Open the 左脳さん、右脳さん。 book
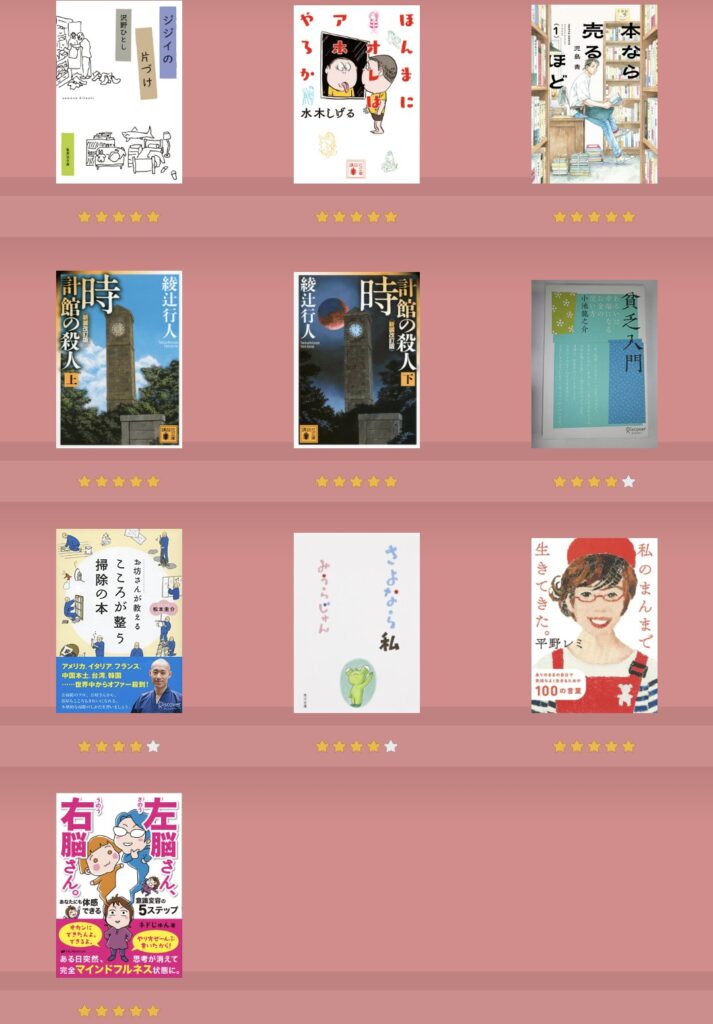 119,884
